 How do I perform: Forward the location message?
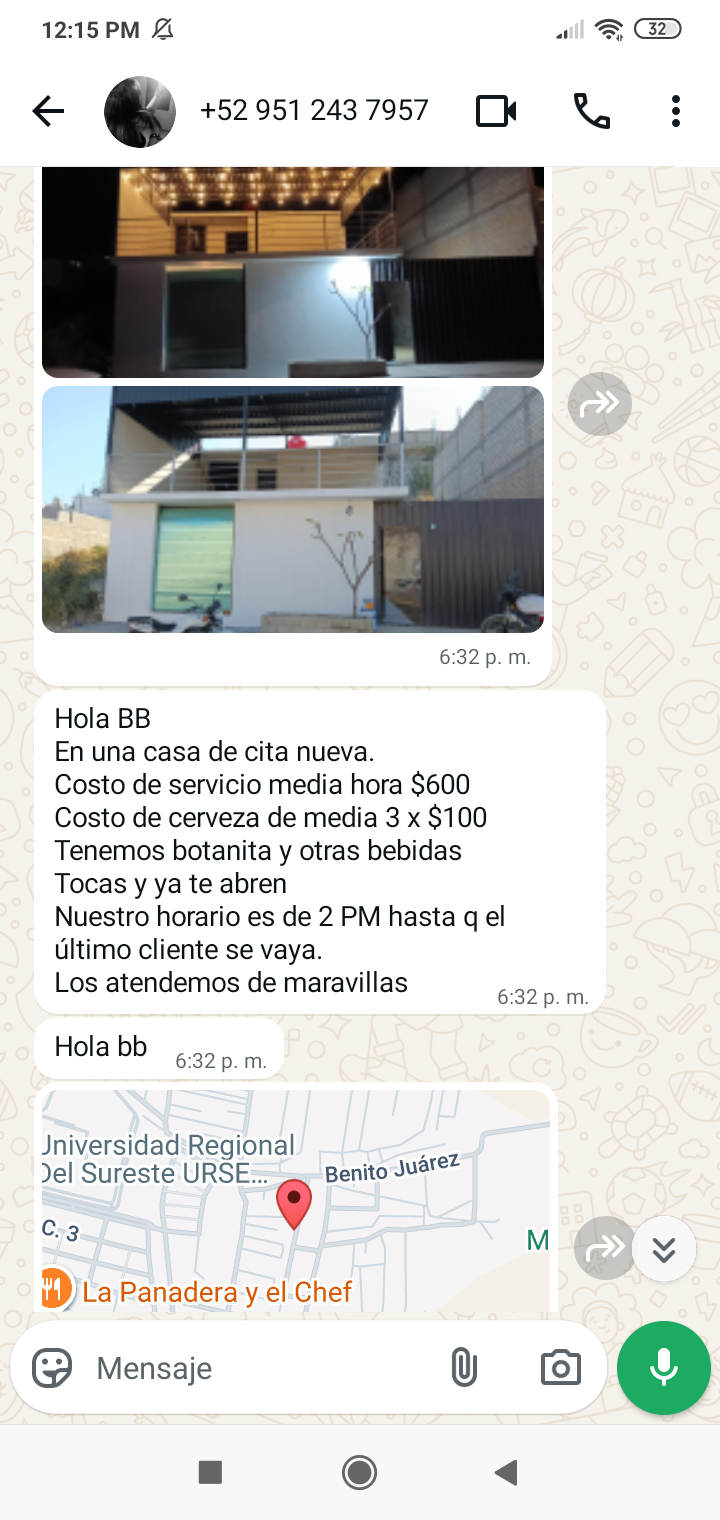(x=603, y=1247)
